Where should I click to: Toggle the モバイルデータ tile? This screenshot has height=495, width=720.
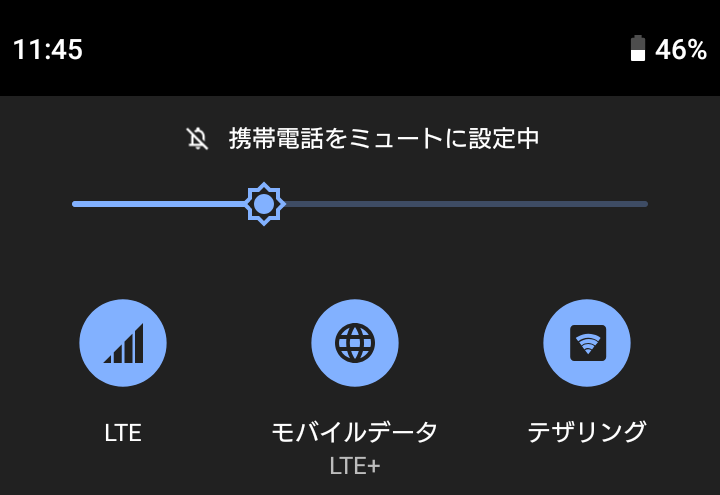click(355, 343)
